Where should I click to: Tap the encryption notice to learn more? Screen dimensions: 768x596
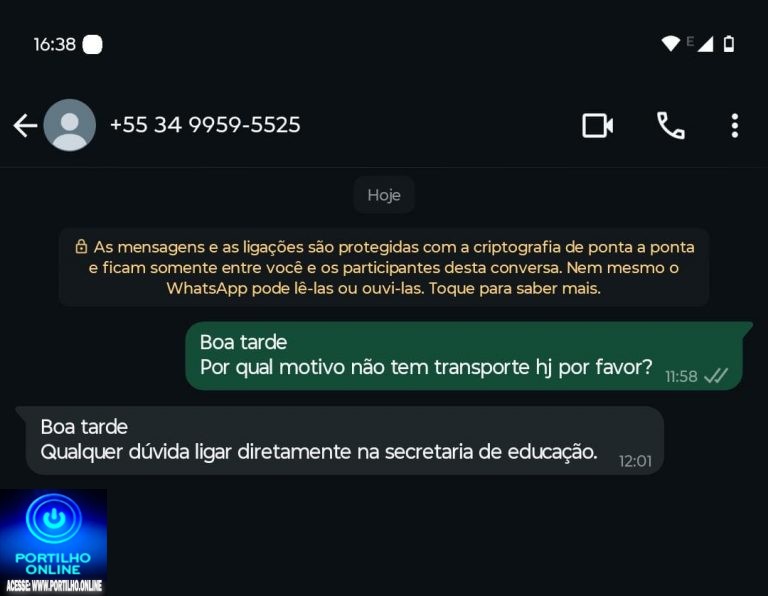384,267
